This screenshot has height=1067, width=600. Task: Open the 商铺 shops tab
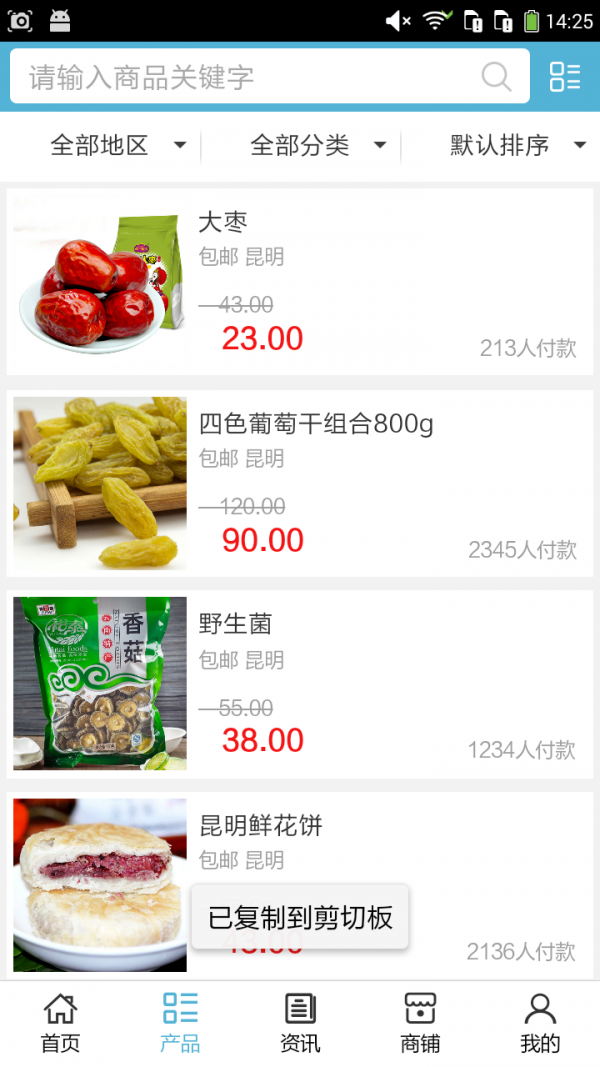tap(420, 1023)
